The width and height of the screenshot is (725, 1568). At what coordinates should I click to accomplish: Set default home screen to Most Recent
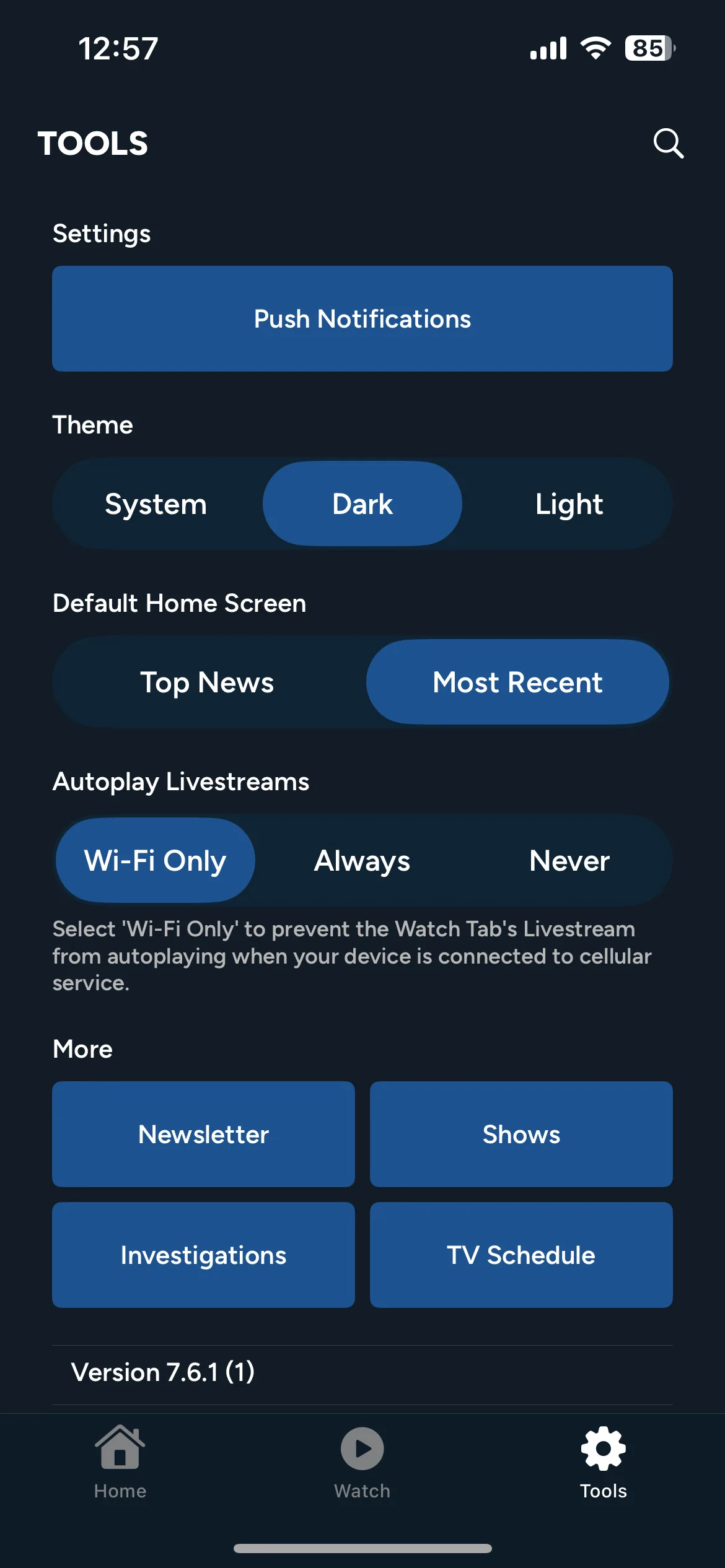click(x=517, y=682)
